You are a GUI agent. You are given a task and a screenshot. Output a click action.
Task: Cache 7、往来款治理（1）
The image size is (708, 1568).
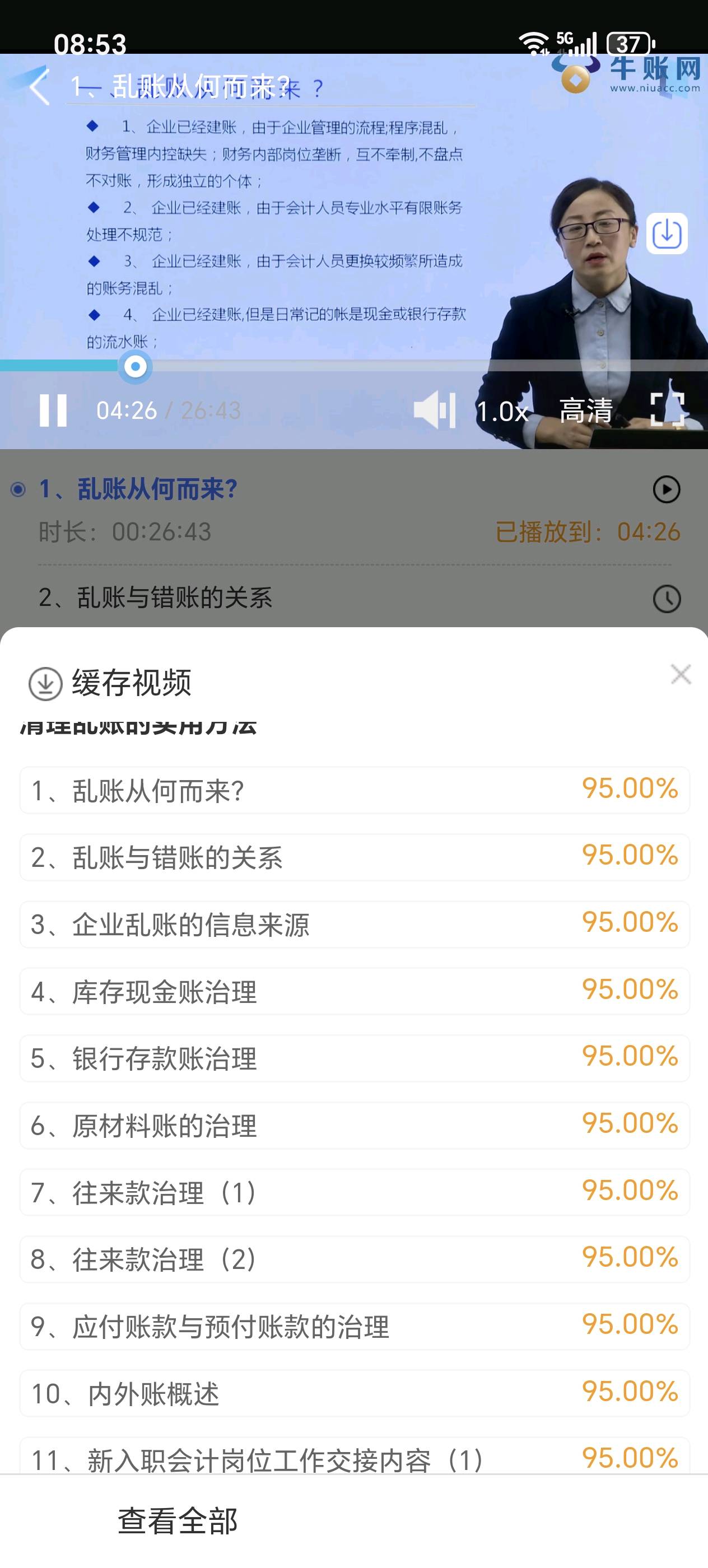click(x=355, y=1192)
